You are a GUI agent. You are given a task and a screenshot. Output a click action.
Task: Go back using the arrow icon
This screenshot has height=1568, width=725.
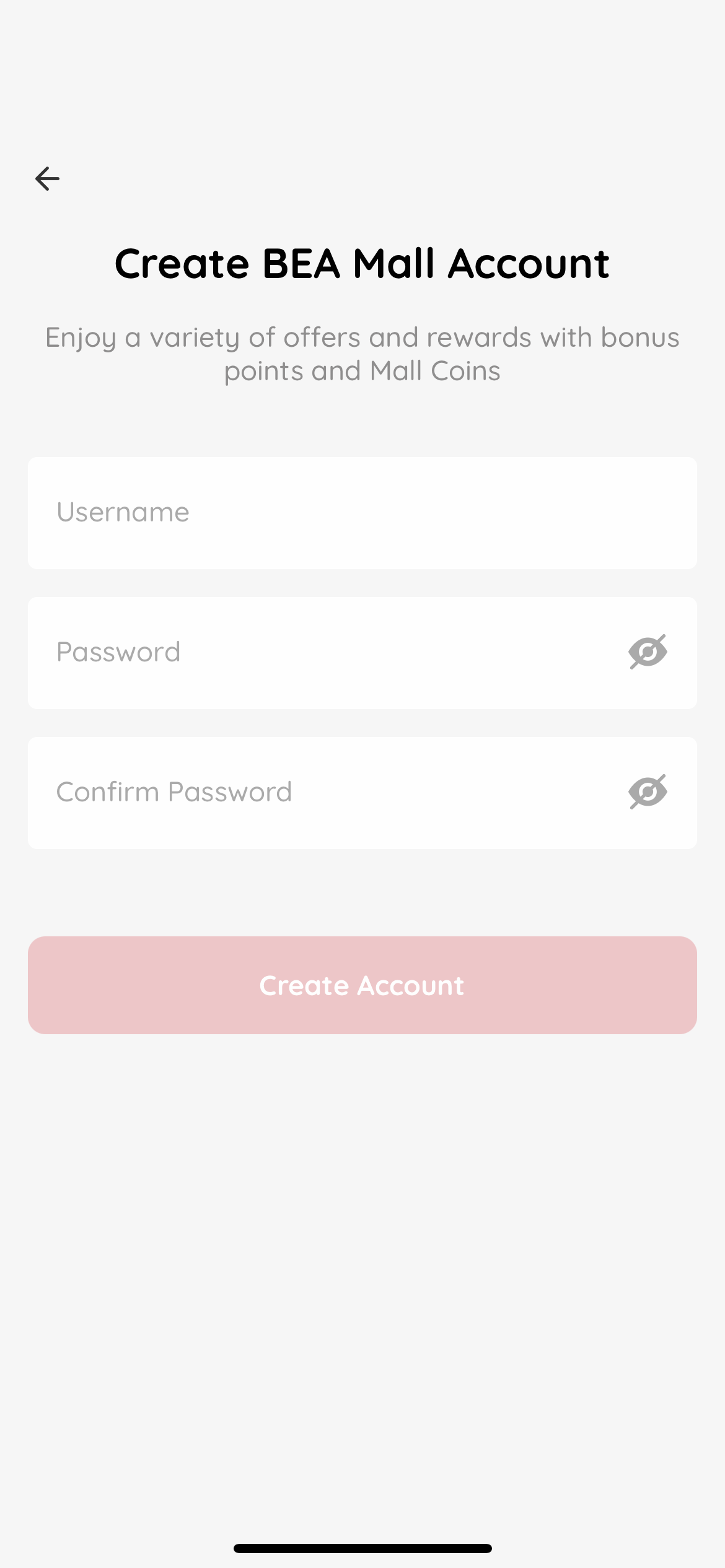click(x=47, y=179)
